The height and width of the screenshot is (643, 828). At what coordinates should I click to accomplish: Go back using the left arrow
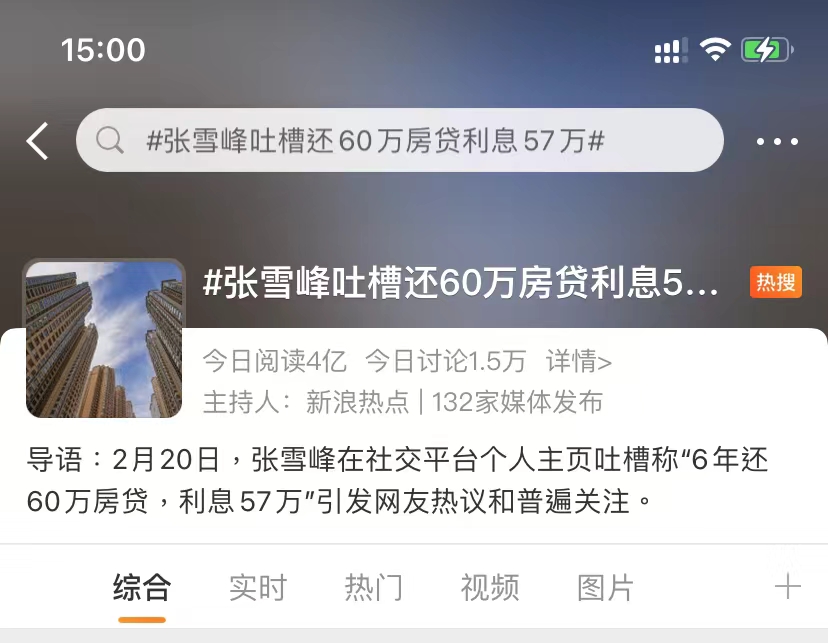click(x=38, y=141)
